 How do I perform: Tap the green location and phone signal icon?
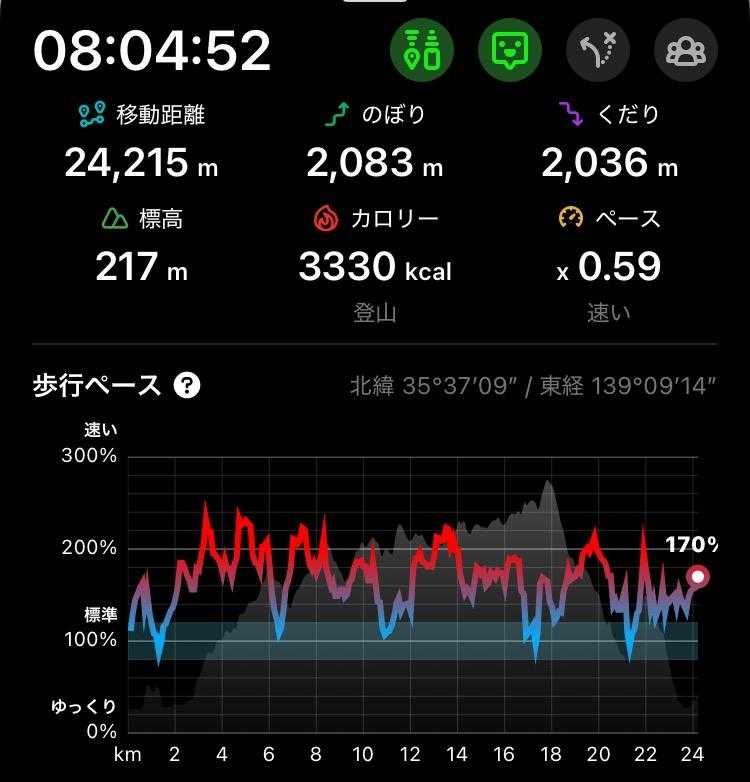click(421, 50)
